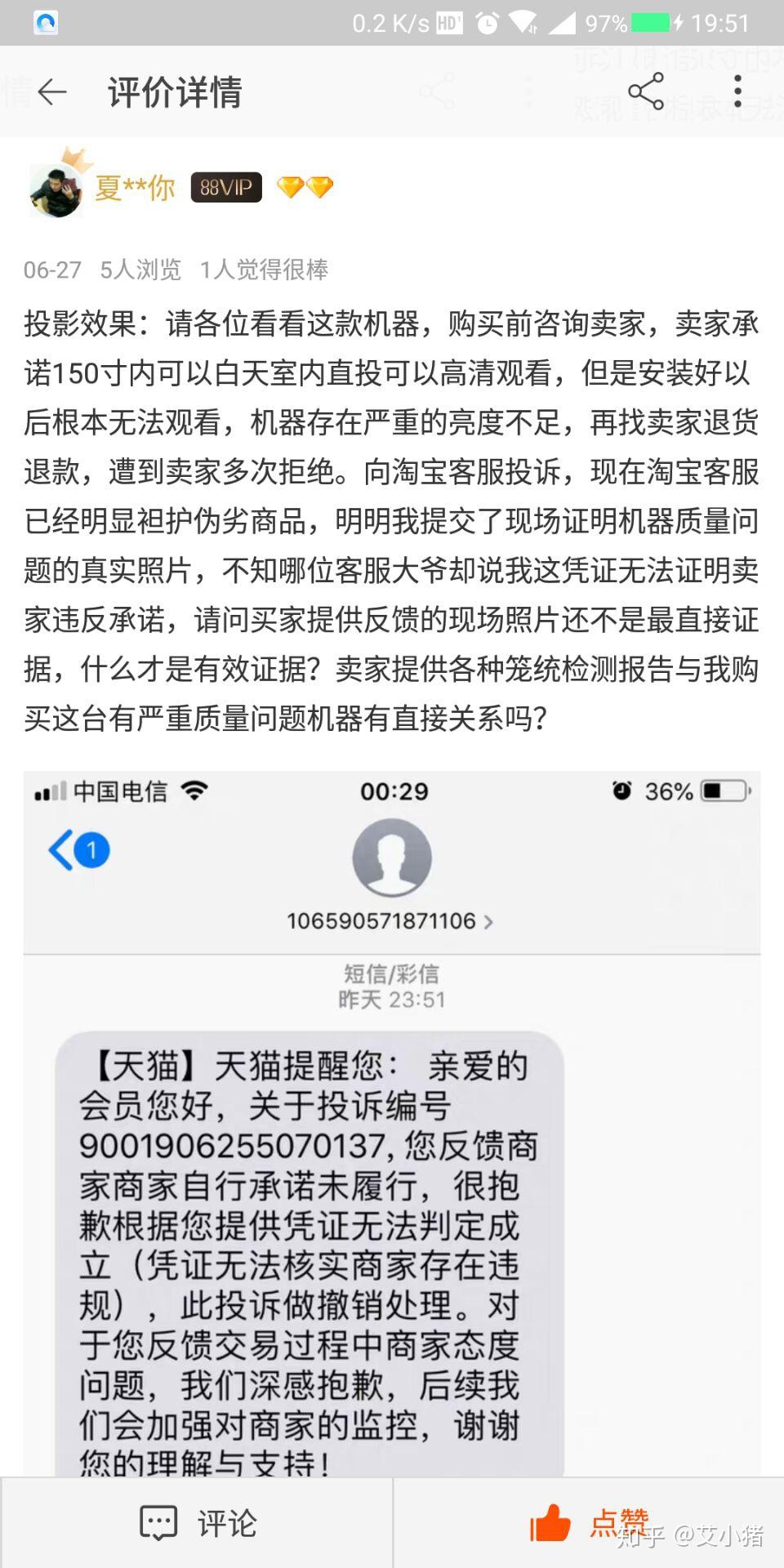This screenshot has height=1568, width=784.
Task: Tap the 评论 comment button
Action: click(x=198, y=1522)
